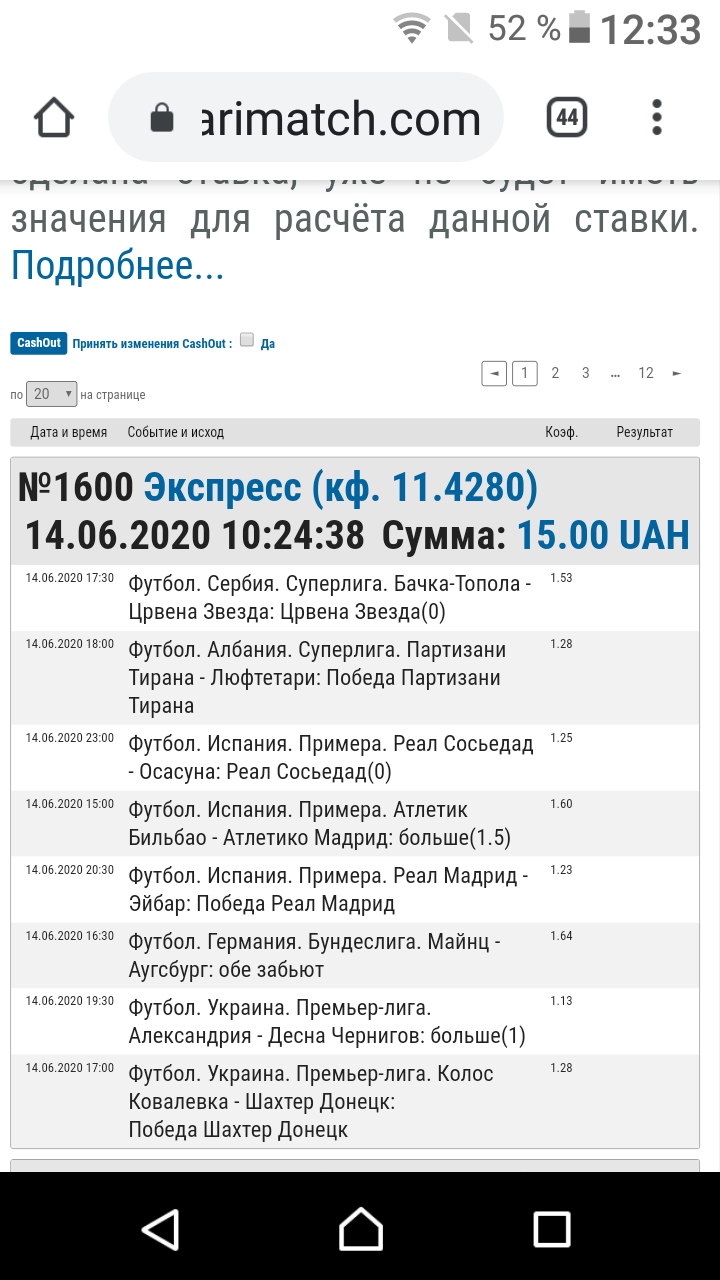Image resolution: width=720 pixels, height=1280 pixels.
Task: Open the browser home page
Action: click(x=54, y=118)
